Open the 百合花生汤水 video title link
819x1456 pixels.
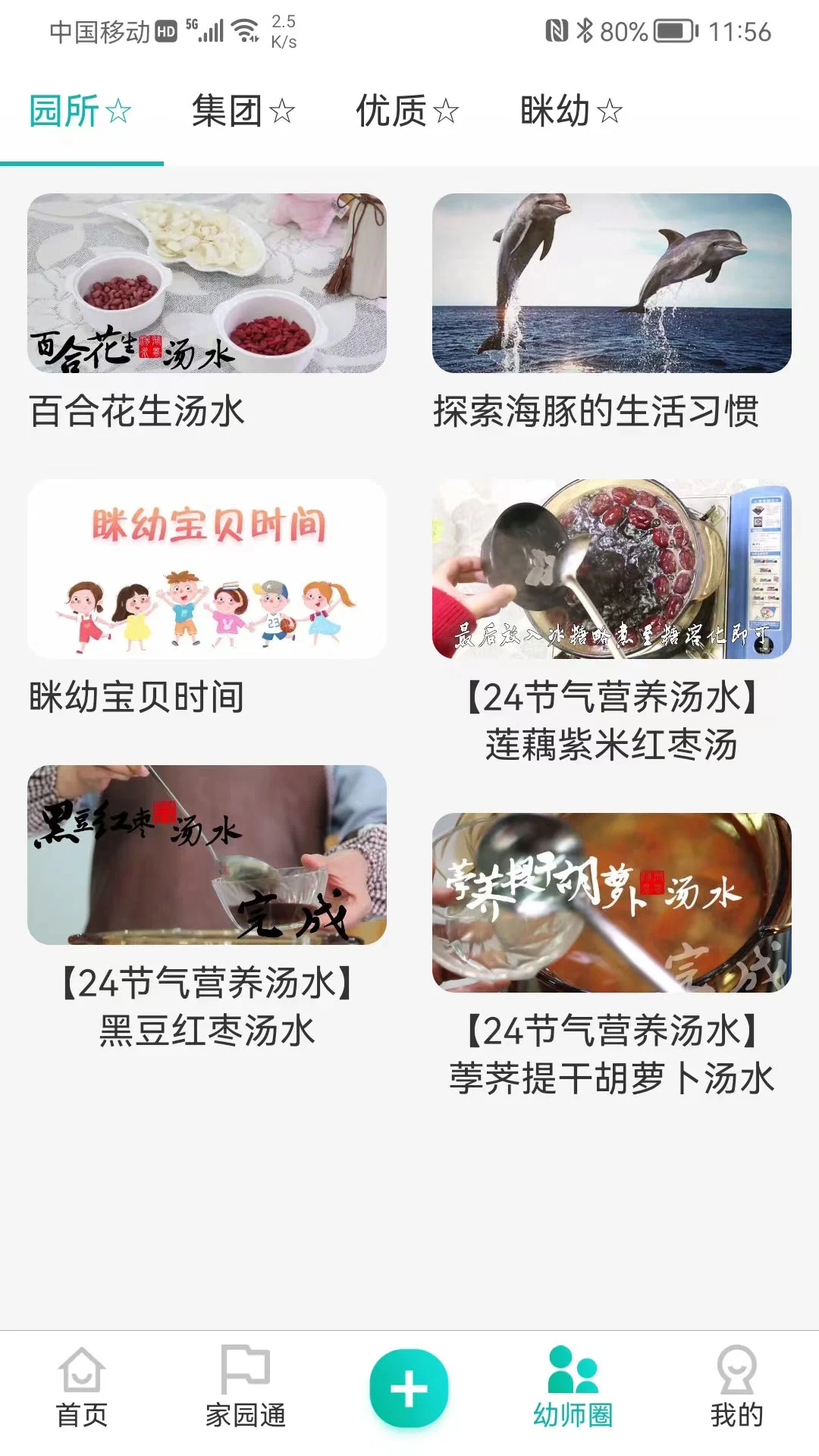(x=135, y=408)
